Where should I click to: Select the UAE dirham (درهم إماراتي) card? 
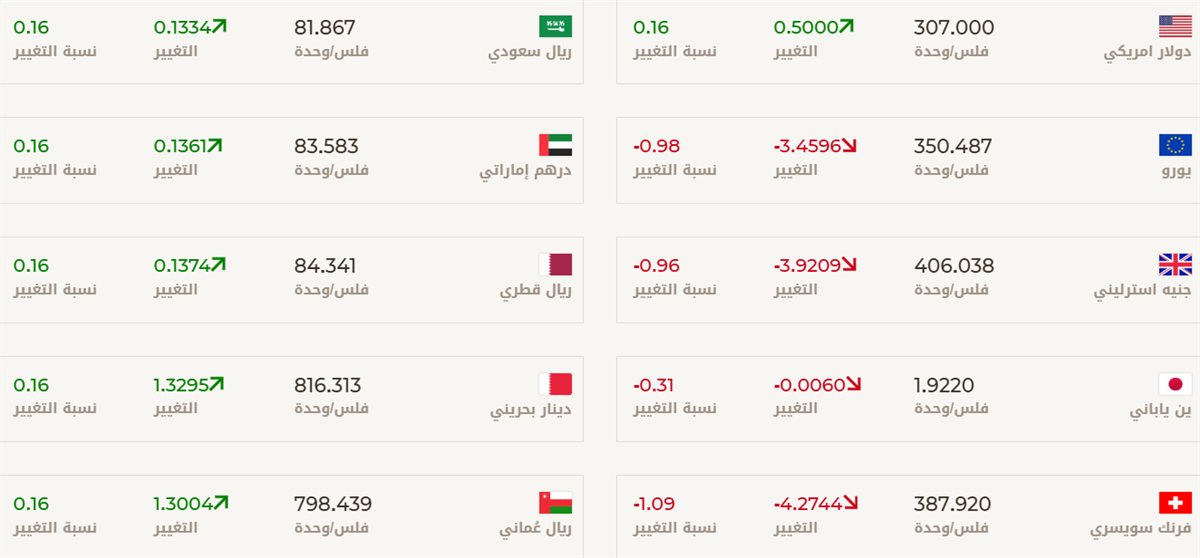[x=527, y=170]
